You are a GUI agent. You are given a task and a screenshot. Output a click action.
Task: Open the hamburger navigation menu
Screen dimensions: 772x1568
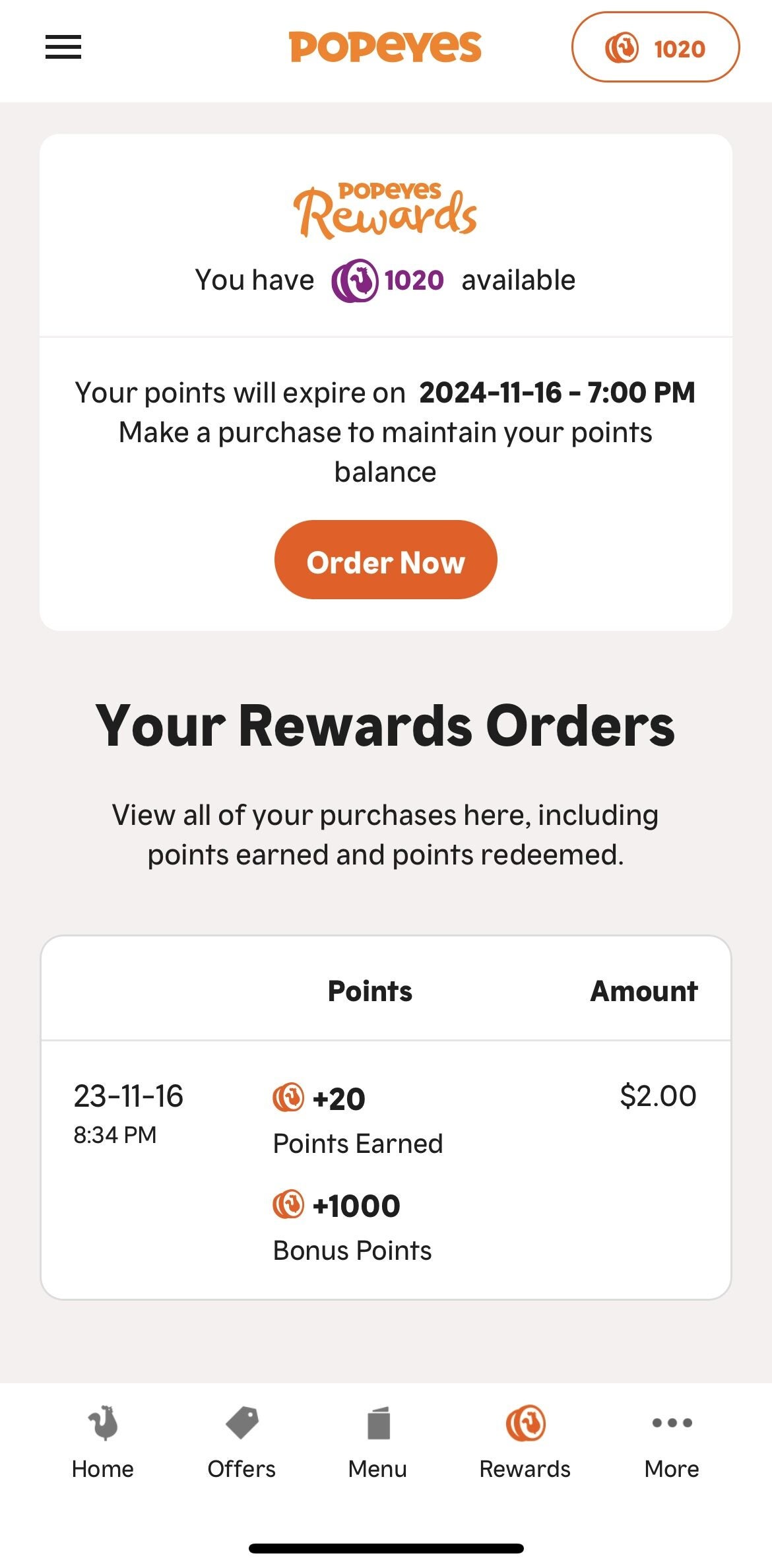63,47
